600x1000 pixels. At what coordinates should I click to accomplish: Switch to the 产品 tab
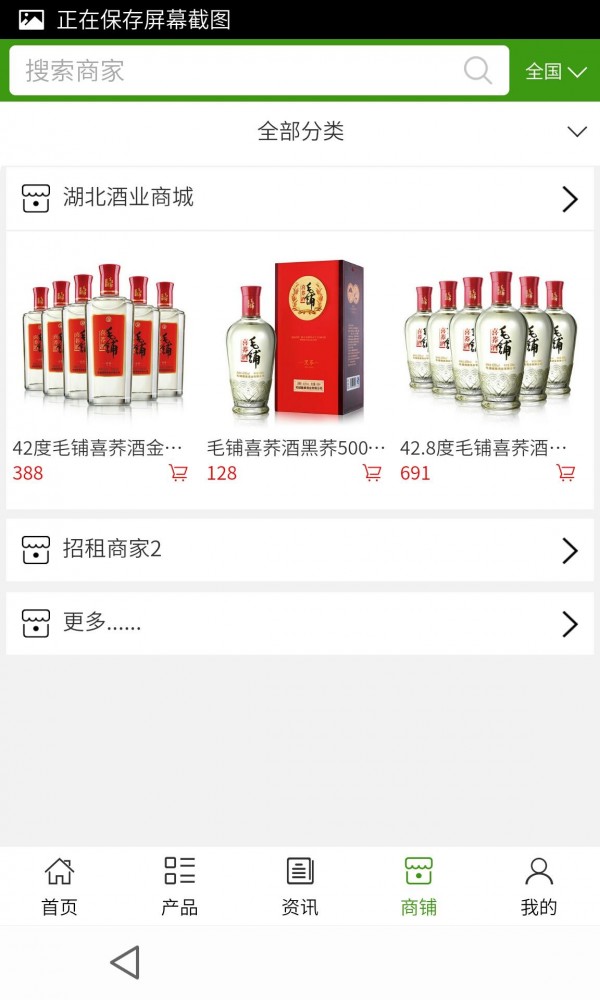click(x=179, y=886)
